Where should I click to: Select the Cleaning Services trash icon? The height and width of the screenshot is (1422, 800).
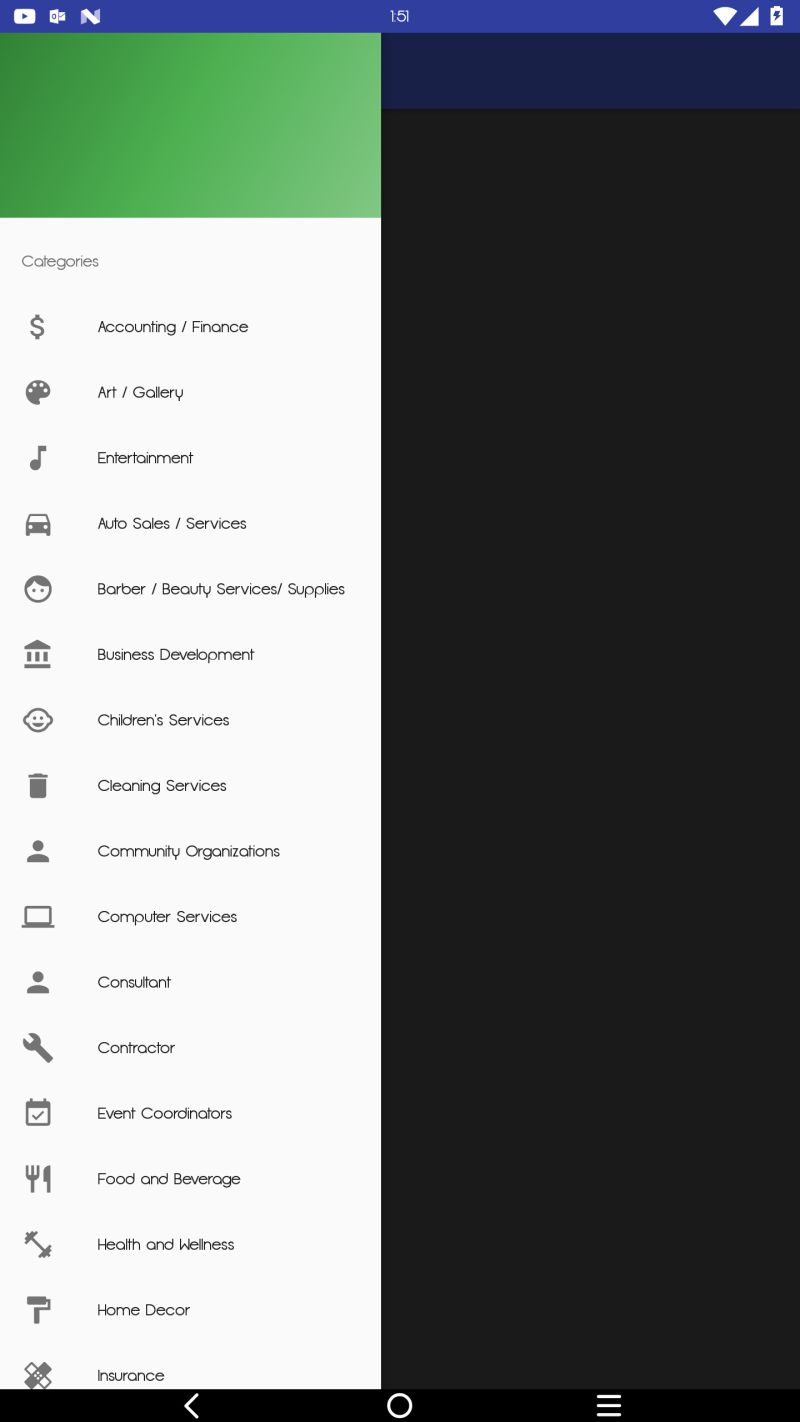point(37,785)
